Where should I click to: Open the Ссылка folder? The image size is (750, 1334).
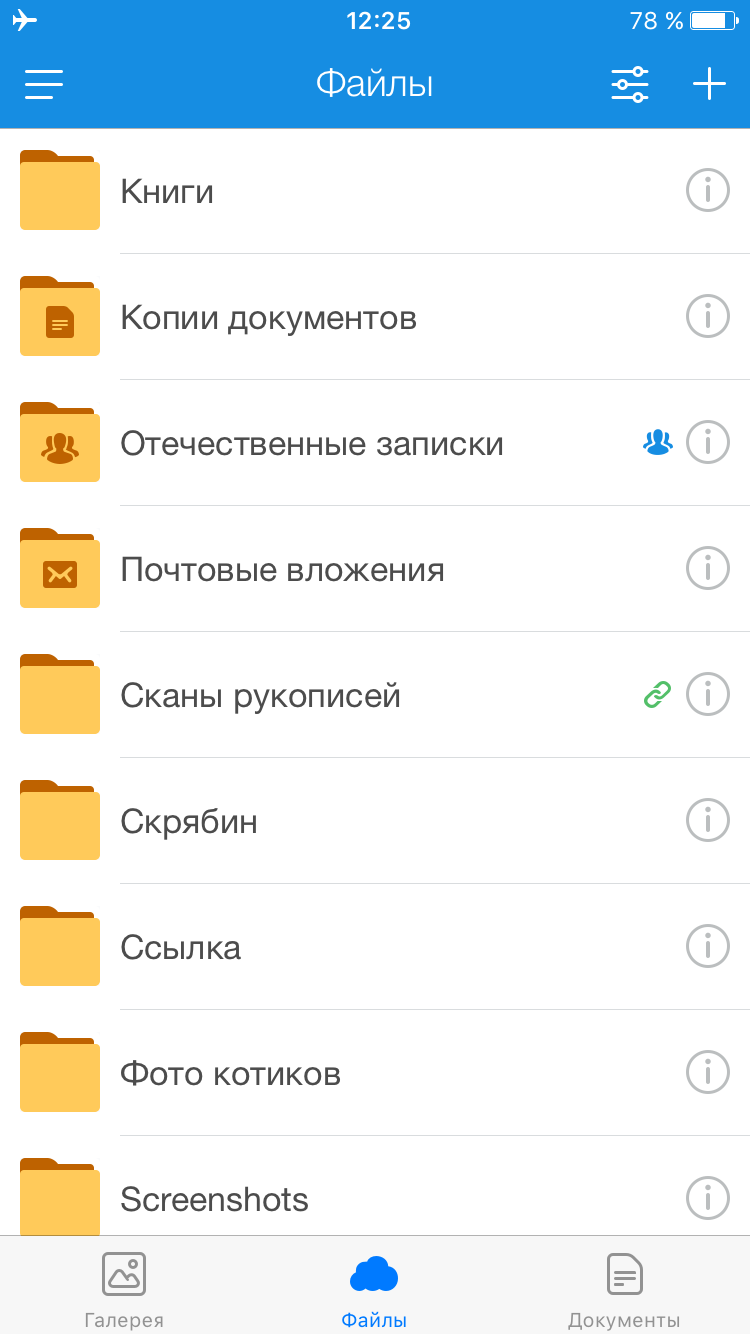375,947
